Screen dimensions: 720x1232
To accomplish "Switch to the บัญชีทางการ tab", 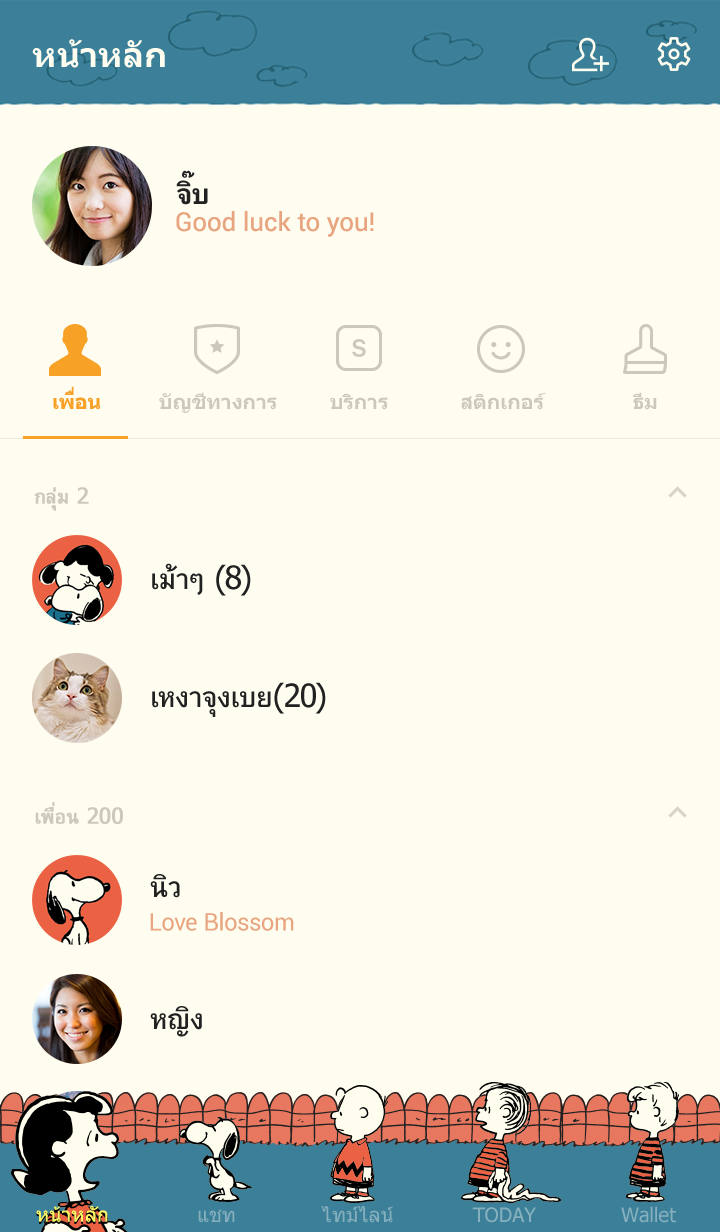I will pyautogui.click(x=217, y=370).
